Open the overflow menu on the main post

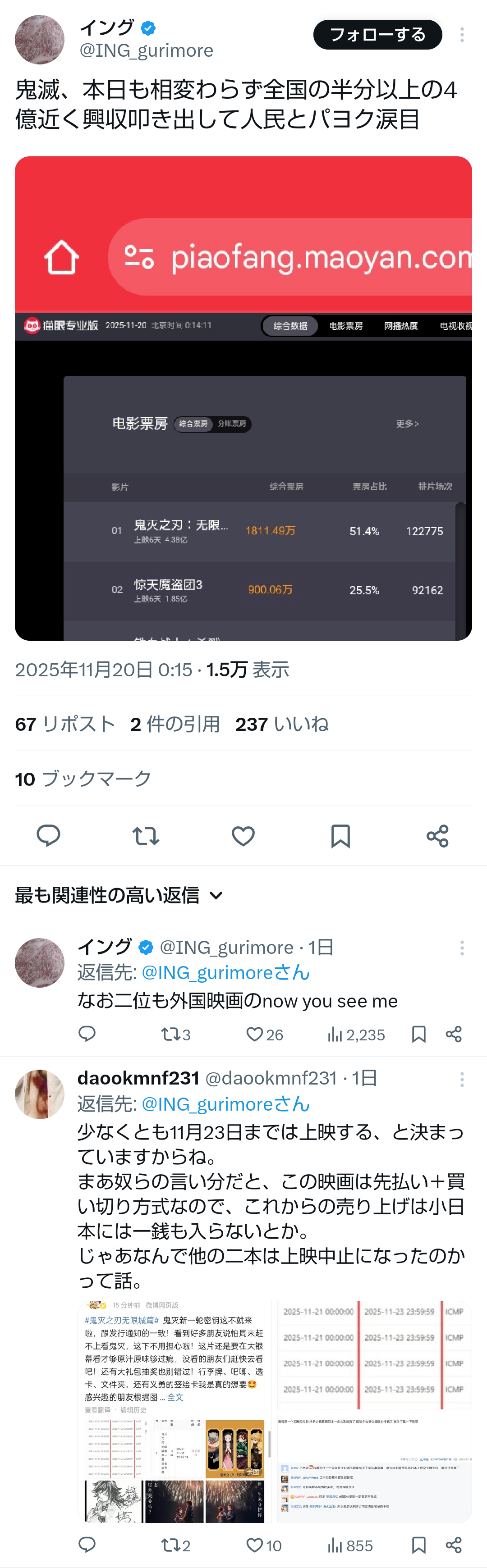[462, 35]
